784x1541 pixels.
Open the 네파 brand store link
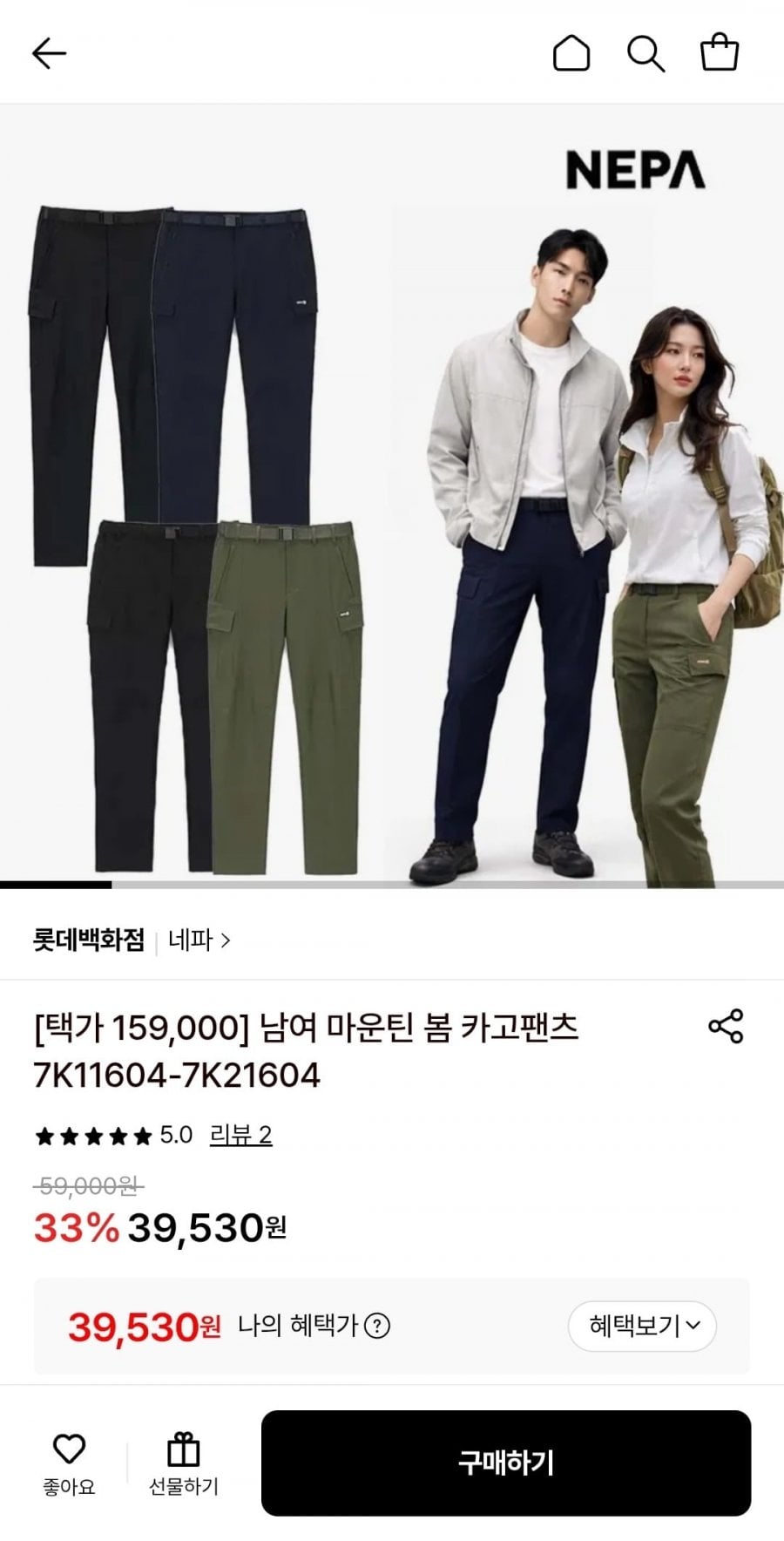coord(199,940)
